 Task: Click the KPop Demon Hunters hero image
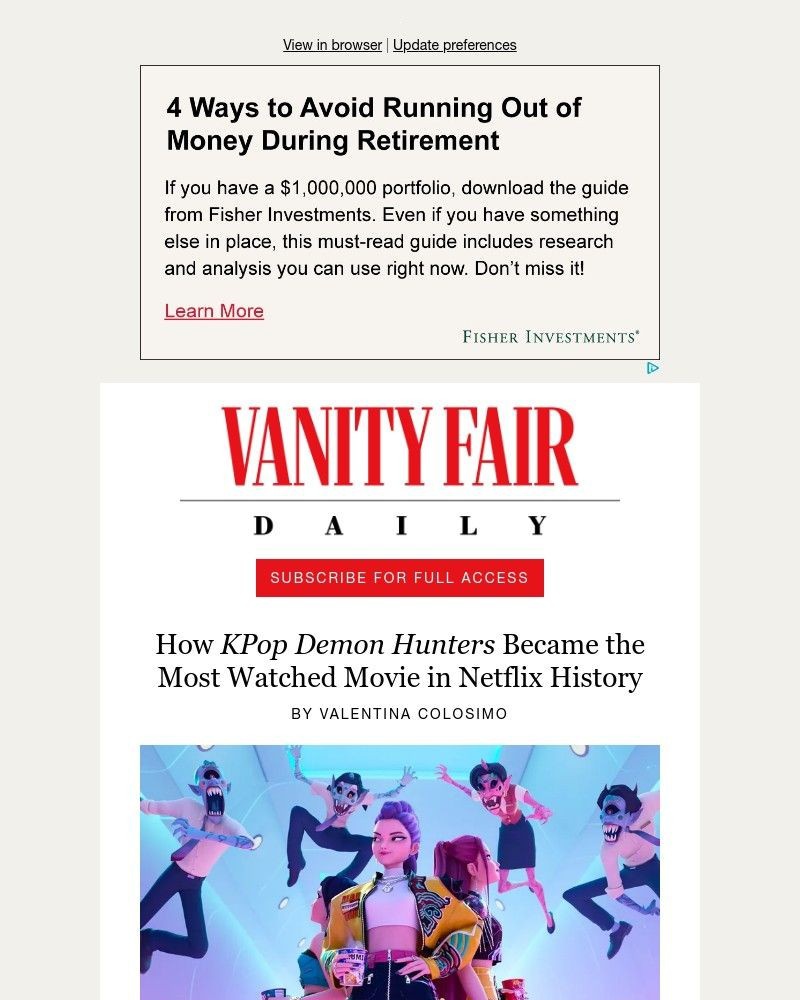click(x=399, y=870)
